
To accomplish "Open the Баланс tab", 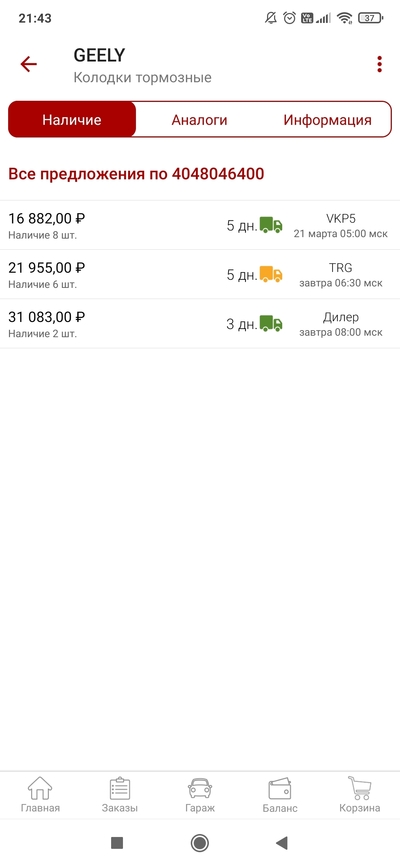I will [x=280, y=795].
